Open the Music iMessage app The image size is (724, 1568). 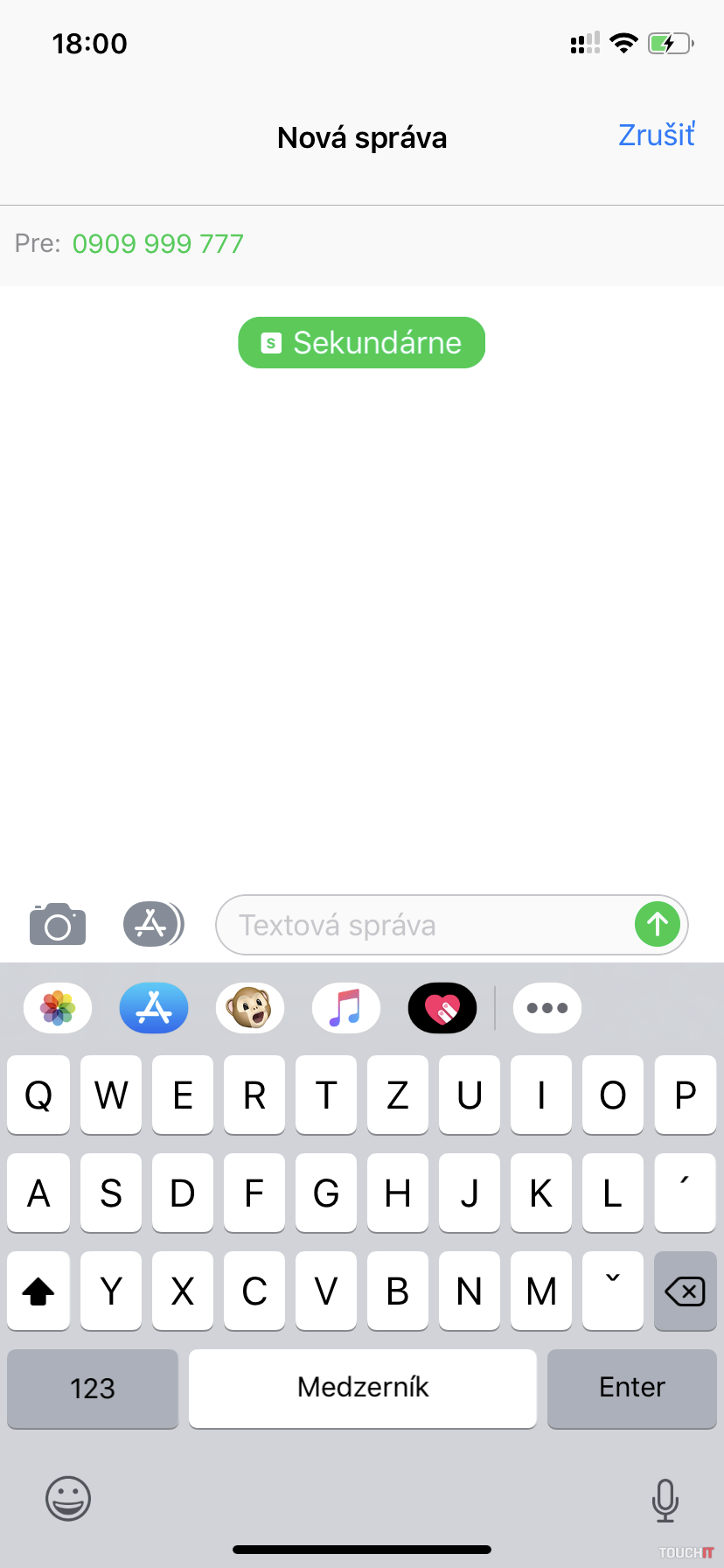[x=346, y=1008]
